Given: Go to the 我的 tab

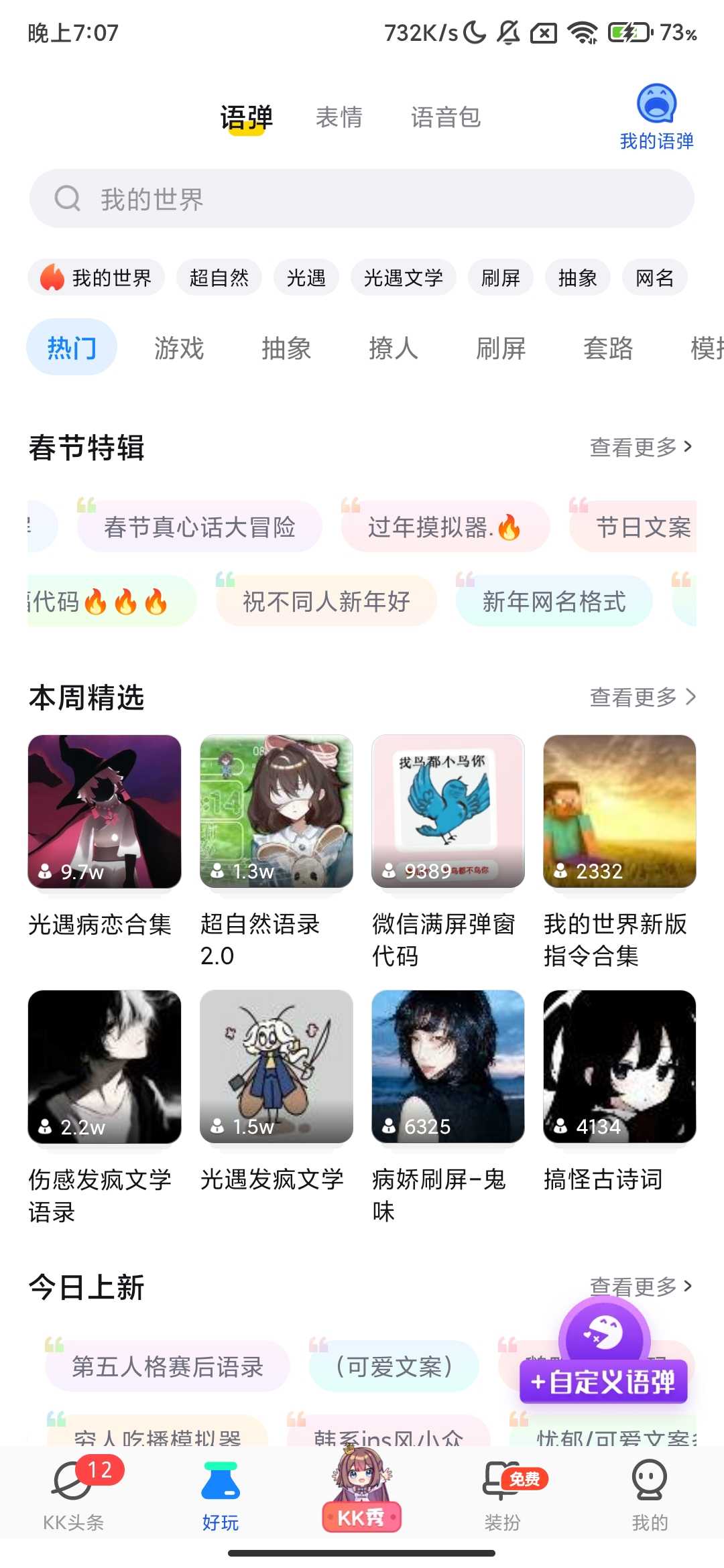Looking at the screenshot, I should point(650,1493).
